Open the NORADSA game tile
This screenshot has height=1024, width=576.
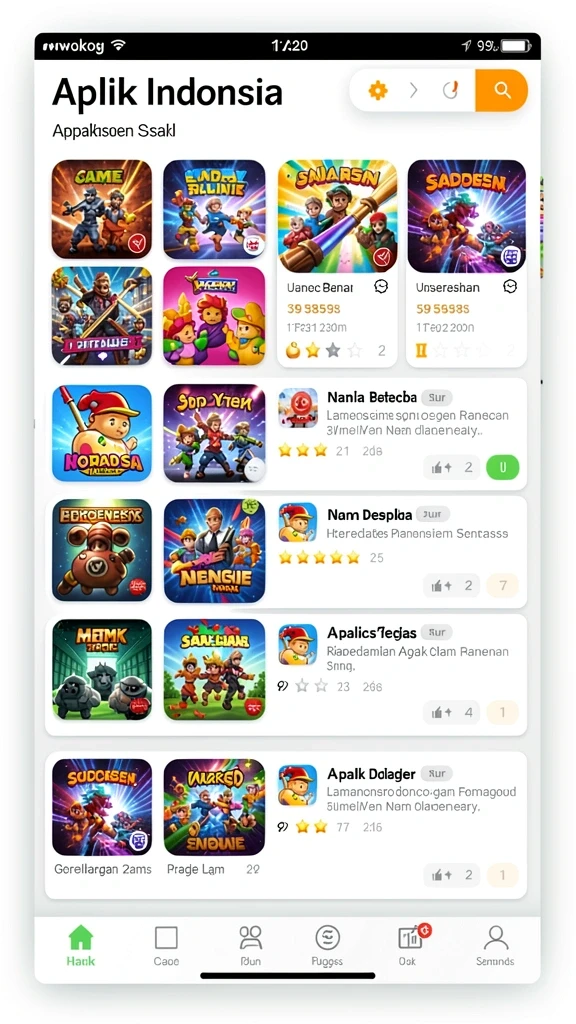coord(101,433)
